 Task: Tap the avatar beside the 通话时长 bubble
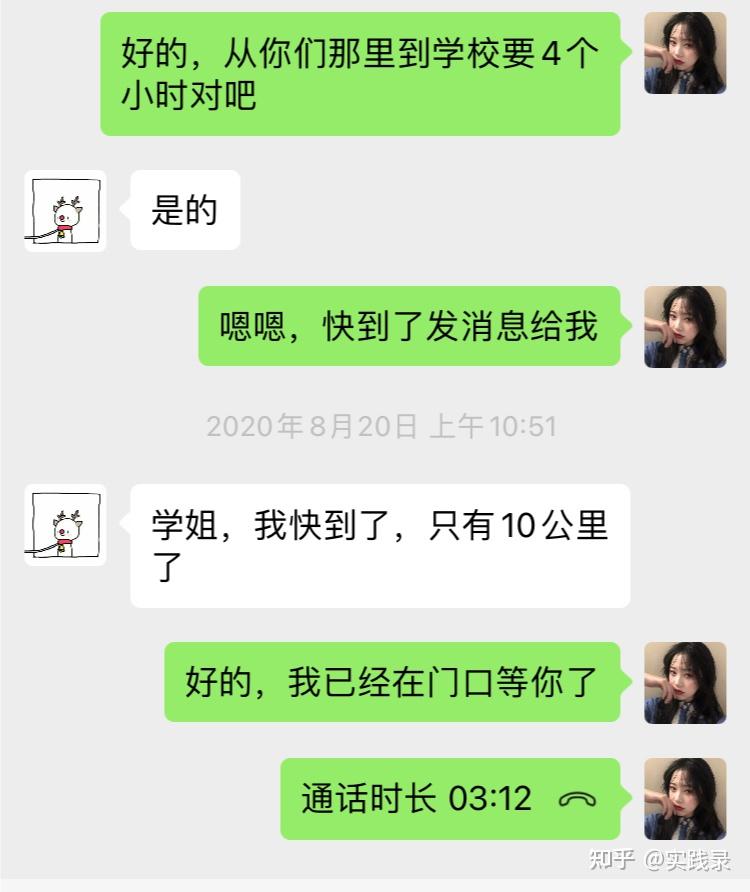(x=685, y=799)
